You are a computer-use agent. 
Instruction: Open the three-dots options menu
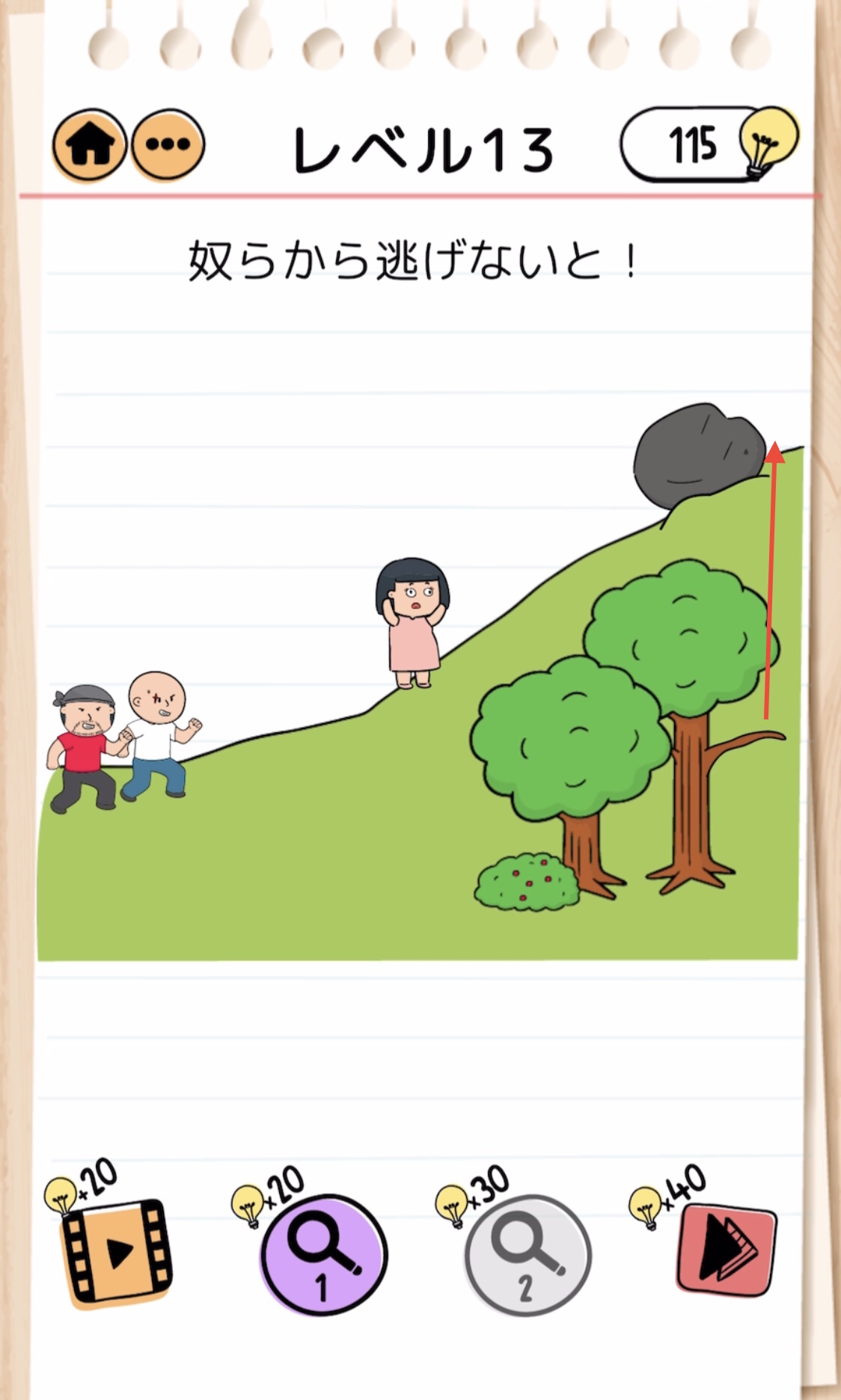[168, 145]
